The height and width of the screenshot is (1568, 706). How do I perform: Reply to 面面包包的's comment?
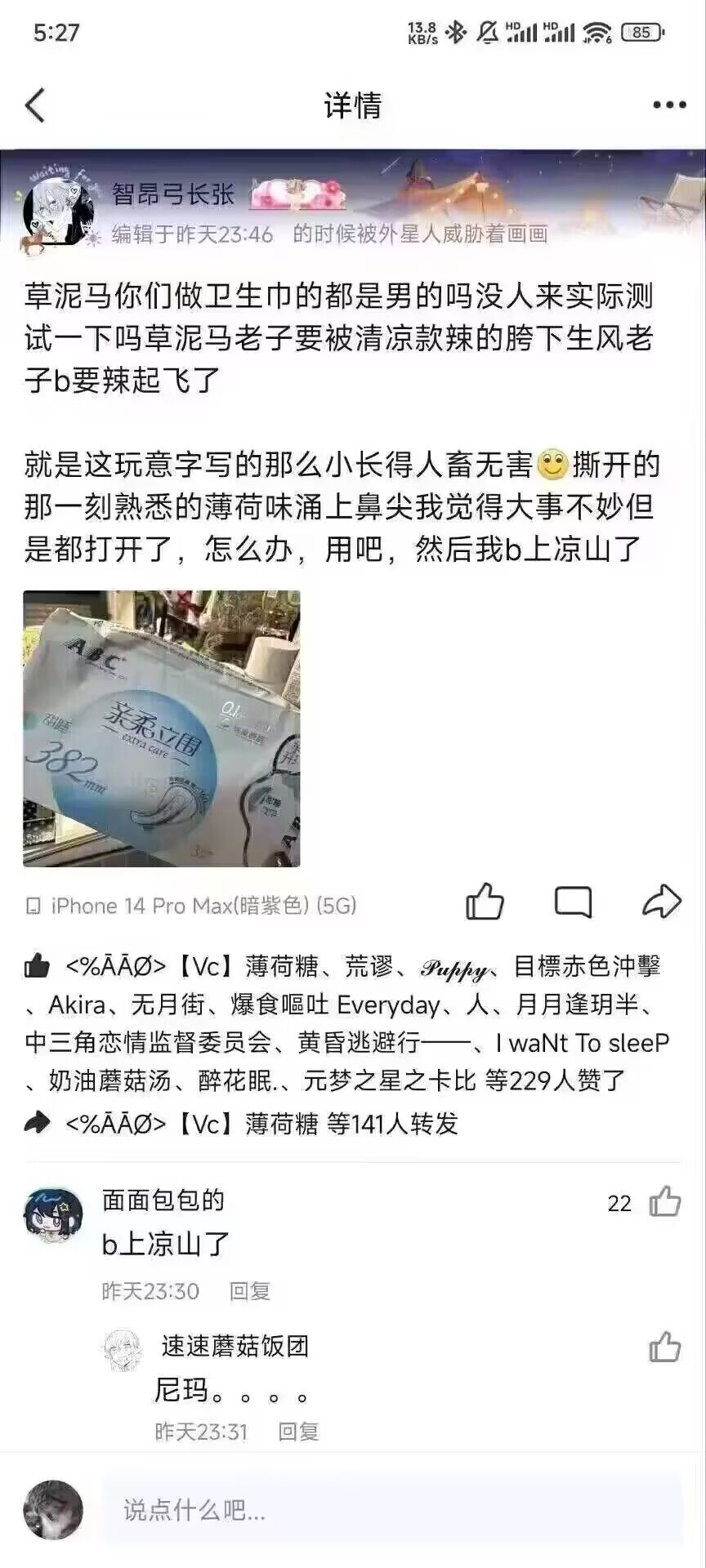tap(249, 1291)
